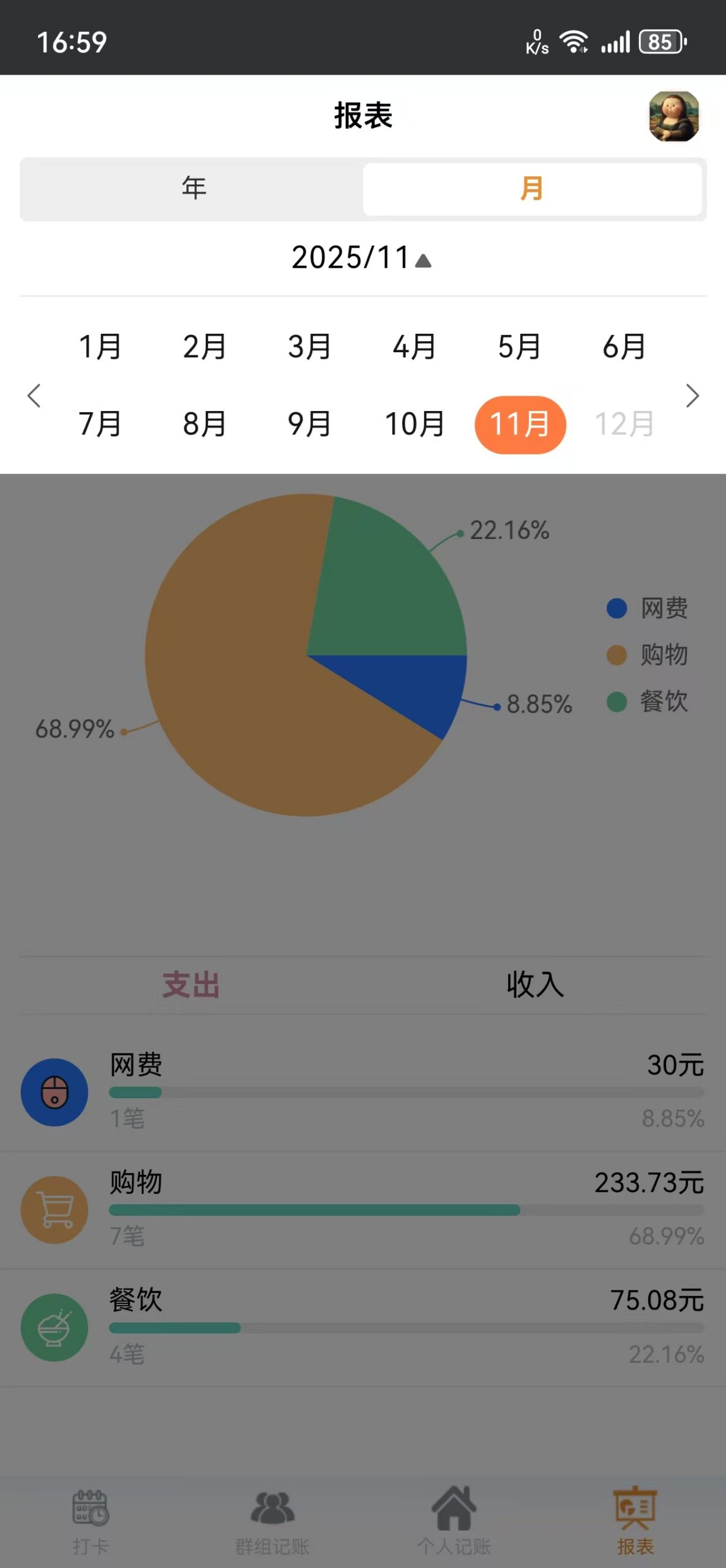Select 8月 from the month grid
This screenshot has width=726, height=1568.
click(x=204, y=424)
